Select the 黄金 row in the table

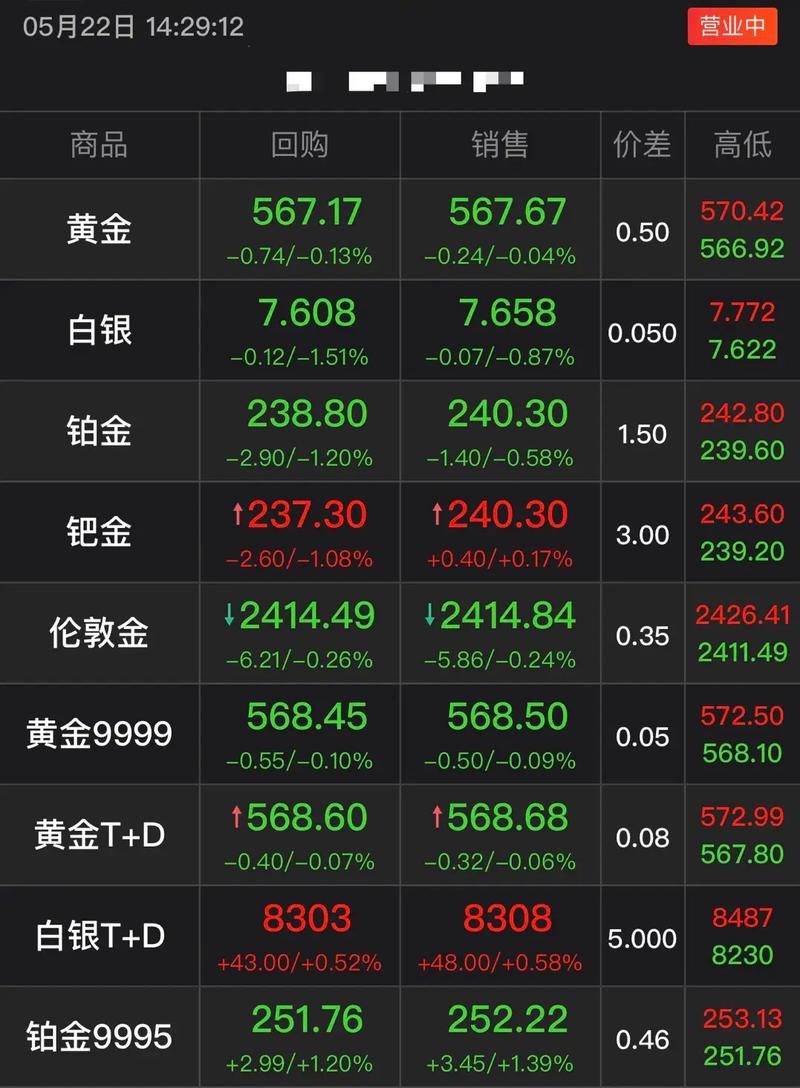(x=98, y=228)
